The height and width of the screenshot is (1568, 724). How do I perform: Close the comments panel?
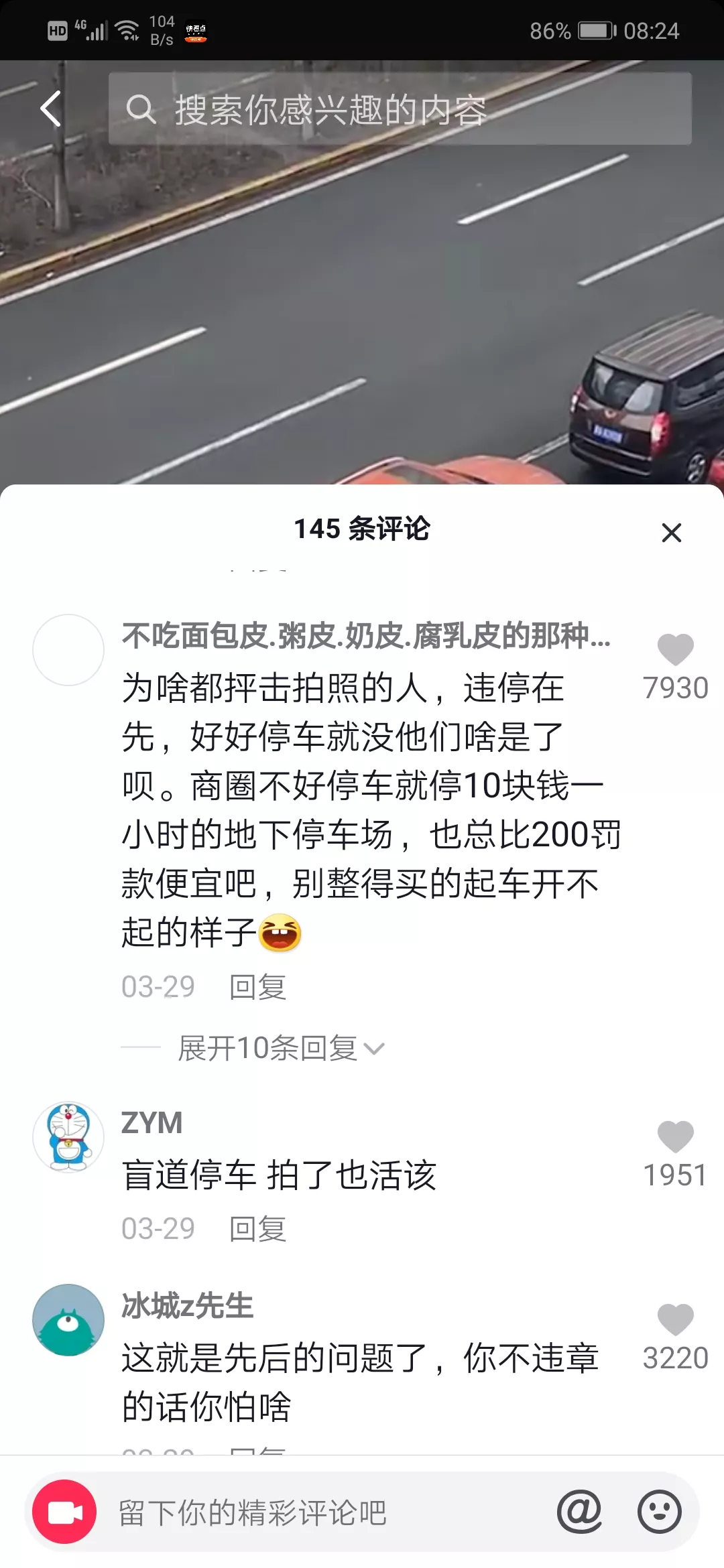coord(671,533)
